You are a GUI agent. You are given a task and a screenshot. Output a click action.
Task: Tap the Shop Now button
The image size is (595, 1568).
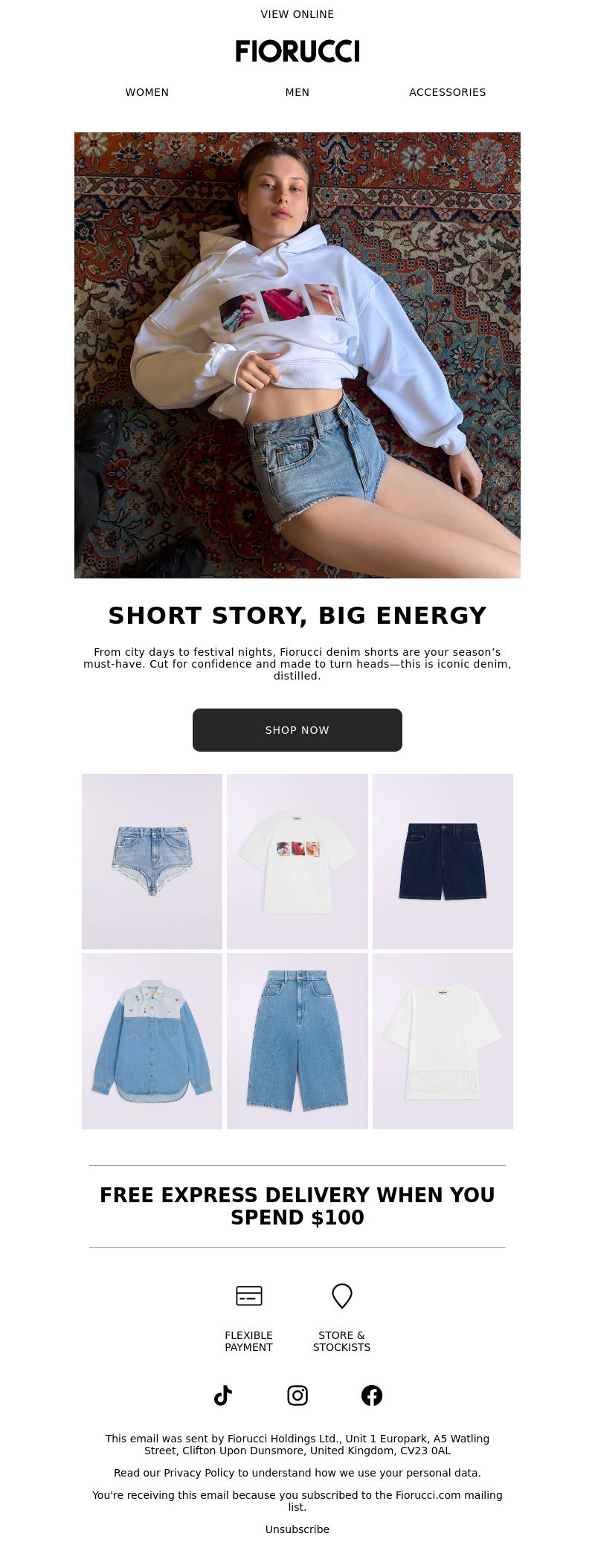297,730
